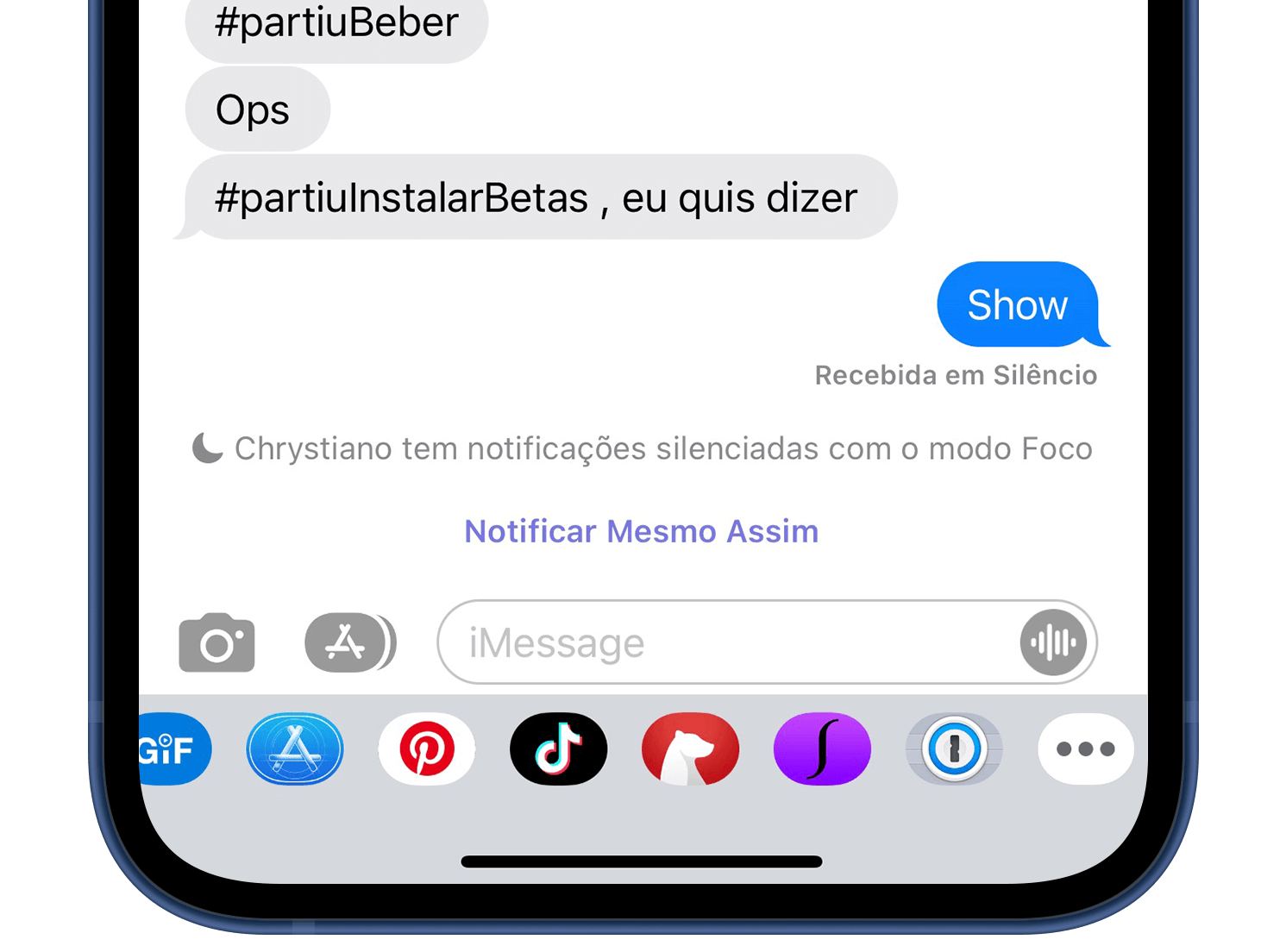Show more iMessage apps

pos(1085,749)
